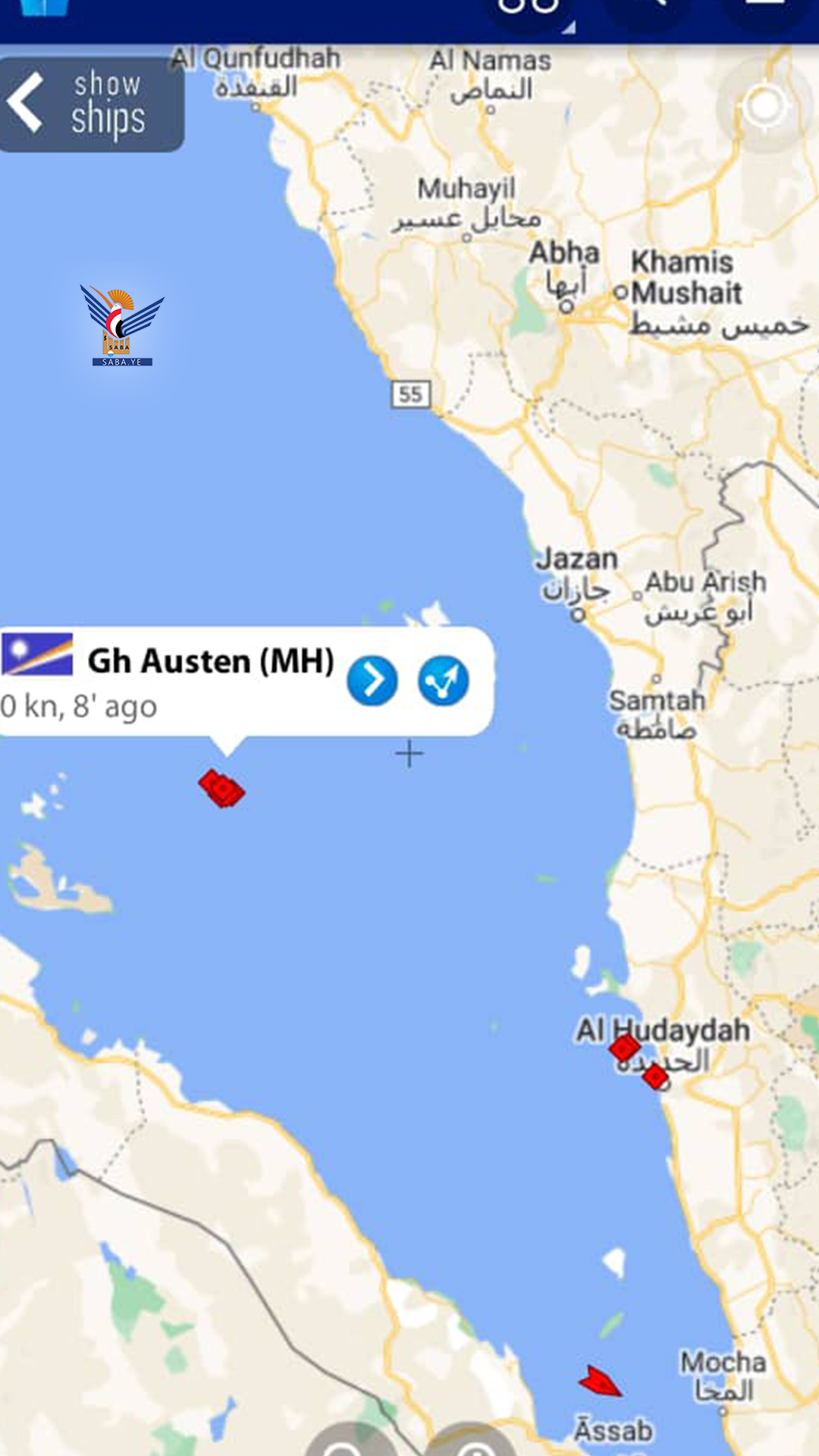Viewport: 819px width, 1456px height.
Task: Open Gh Austen vessel details arrow
Action: 372,680
